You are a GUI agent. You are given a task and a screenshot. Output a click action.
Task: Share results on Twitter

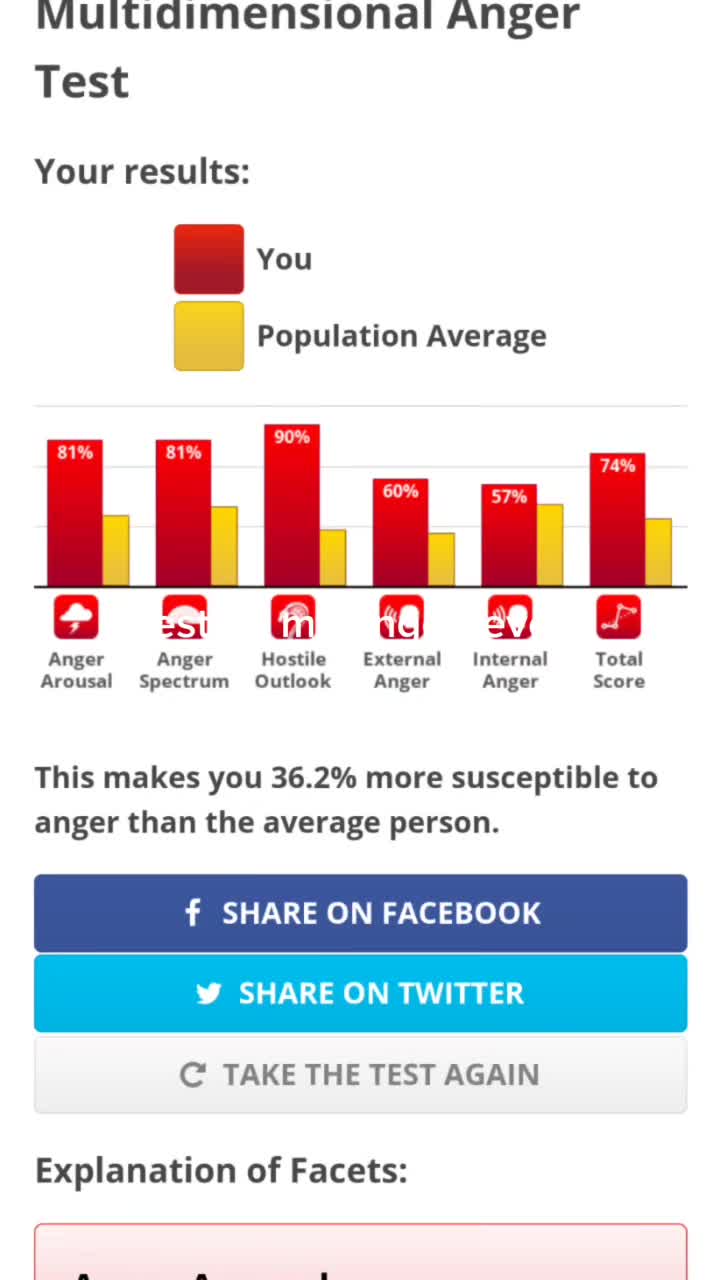(x=360, y=993)
